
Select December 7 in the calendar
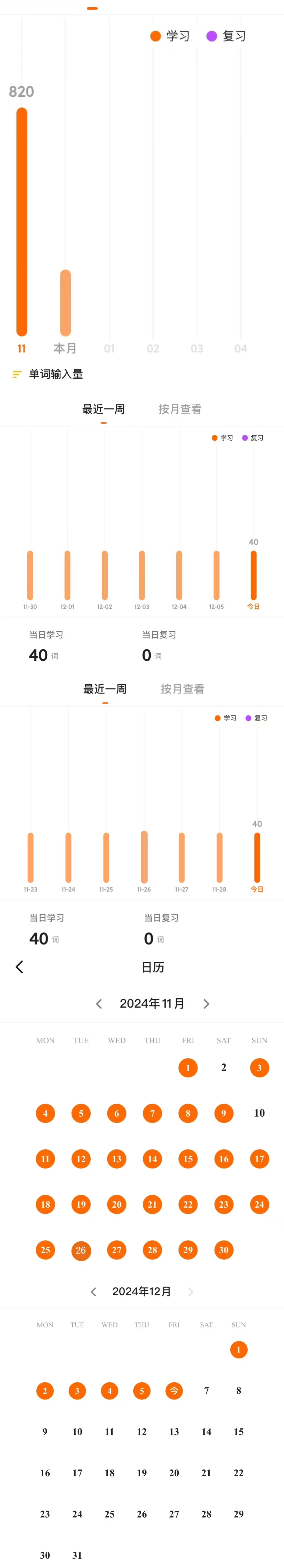[206, 1391]
